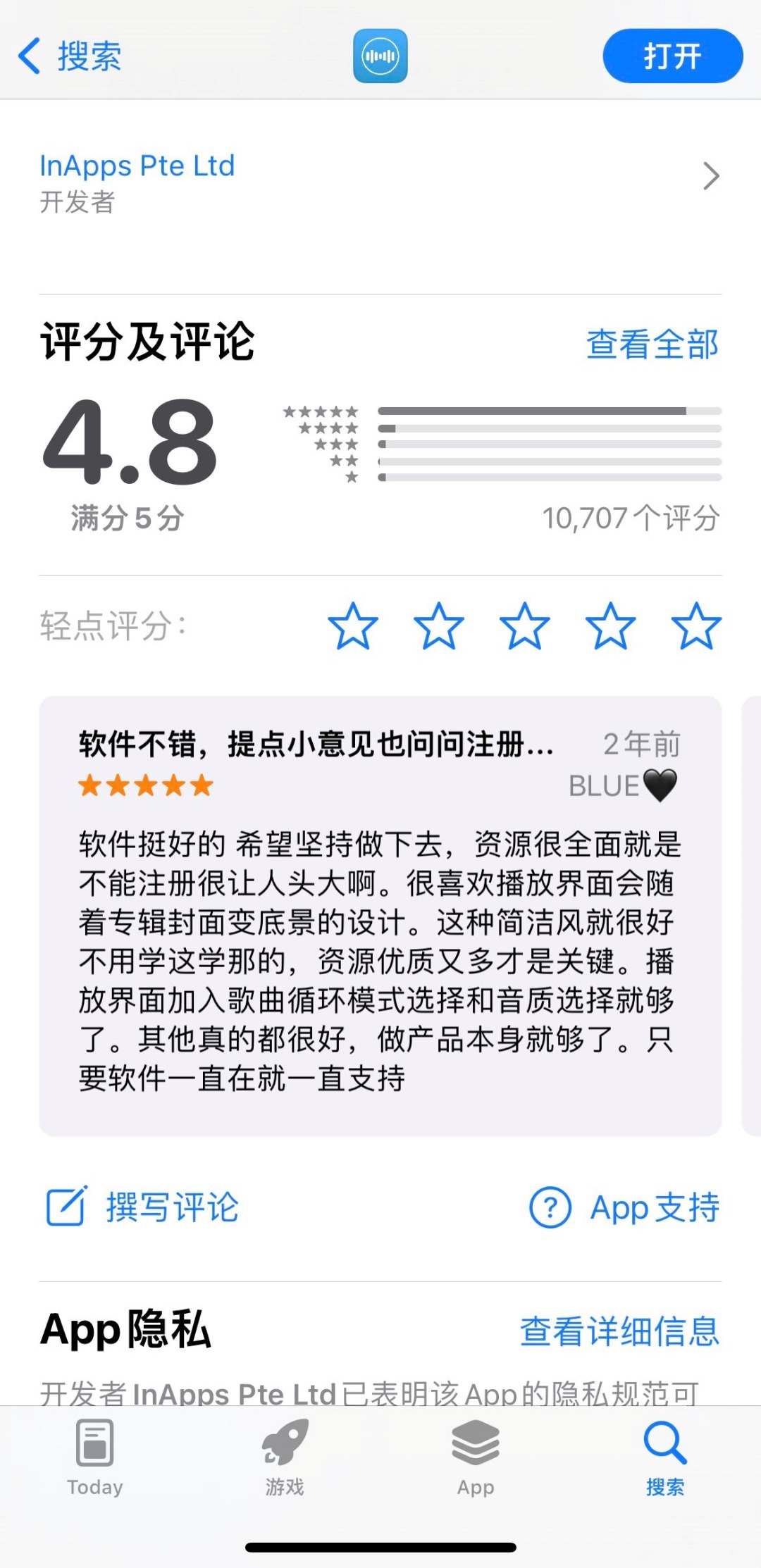Screen dimensions: 761x1568
Task: Open the review by BLUE
Action: (380, 916)
